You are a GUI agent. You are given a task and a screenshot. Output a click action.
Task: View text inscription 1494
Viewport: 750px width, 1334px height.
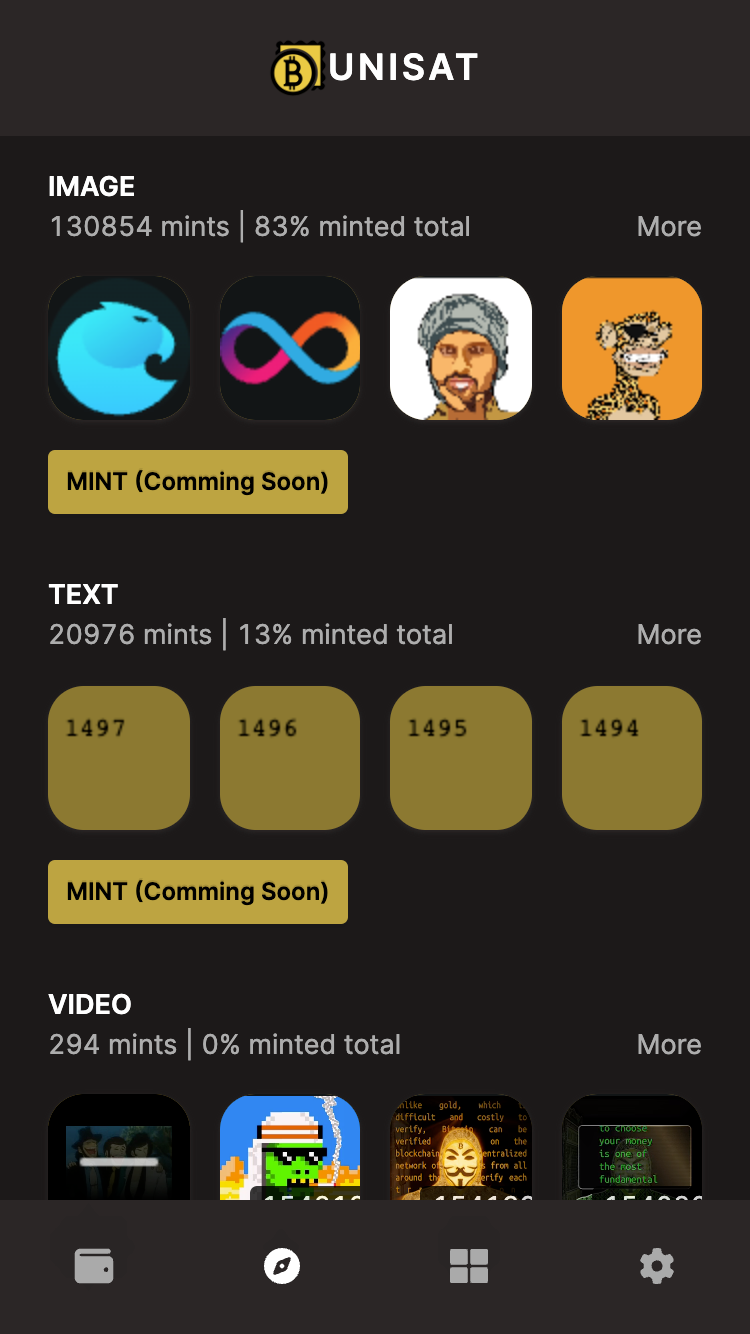[x=632, y=757]
